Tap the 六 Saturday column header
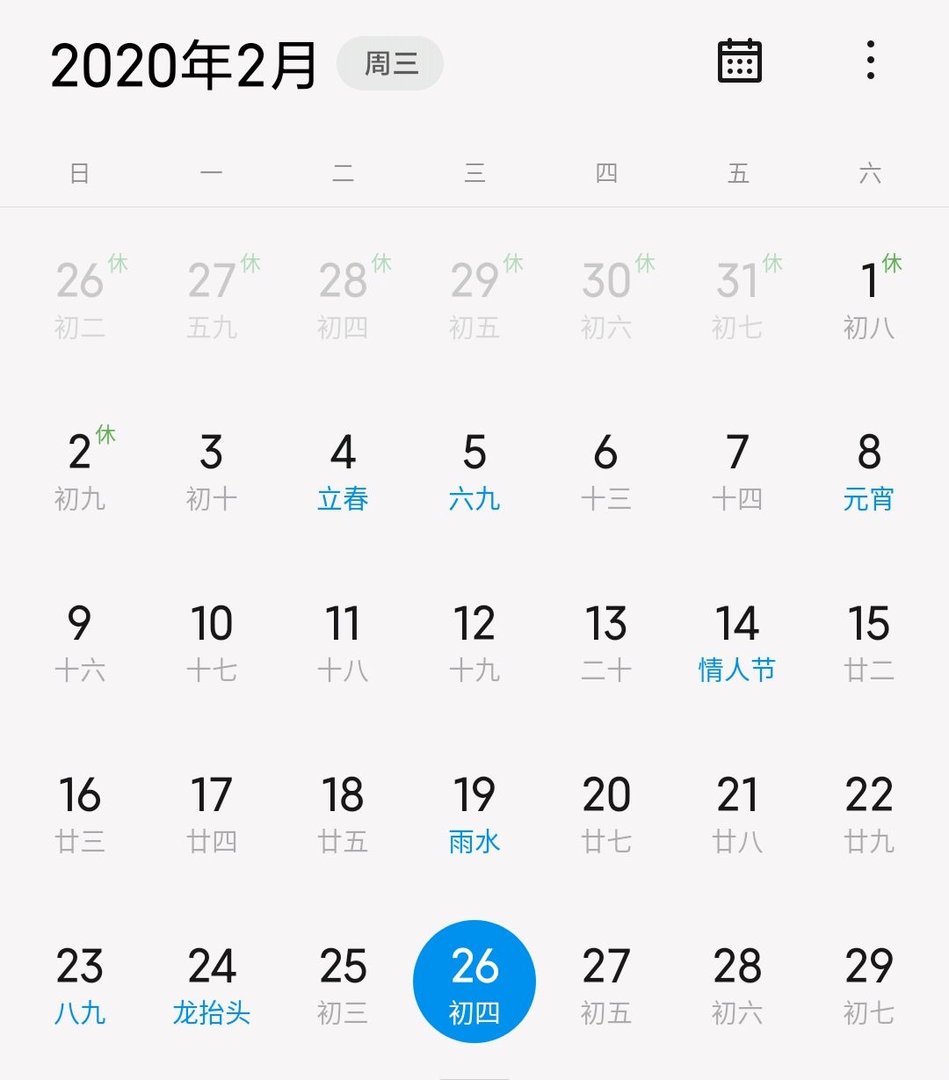 click(870, 172)
